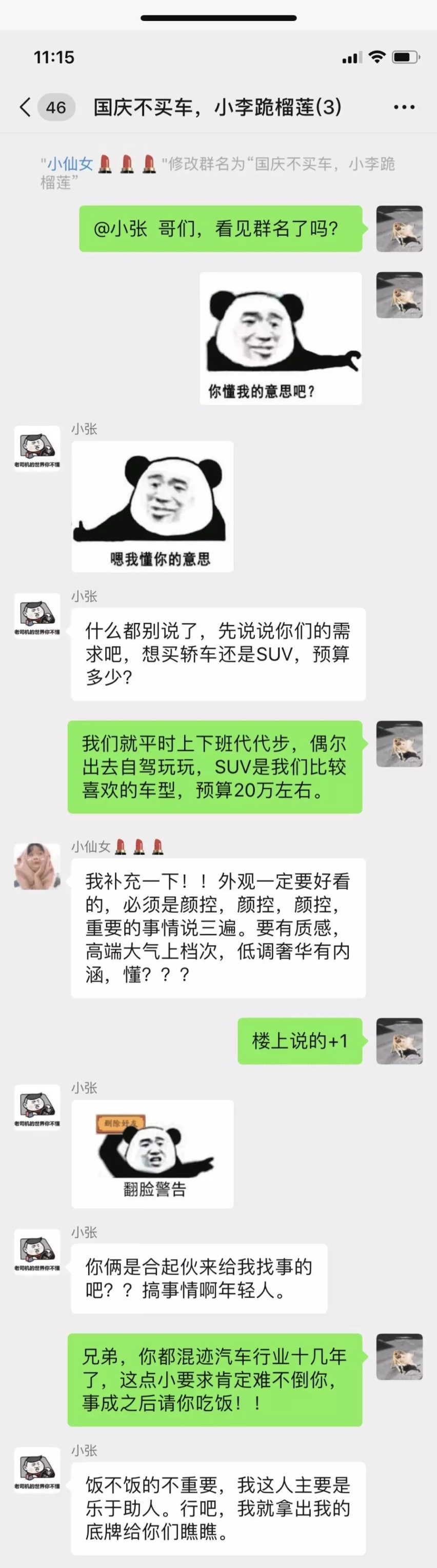The image size is (437, 1568).
Task: Open the group chat overflow menu
Action: pyautogui.click(x=404, y=107)
